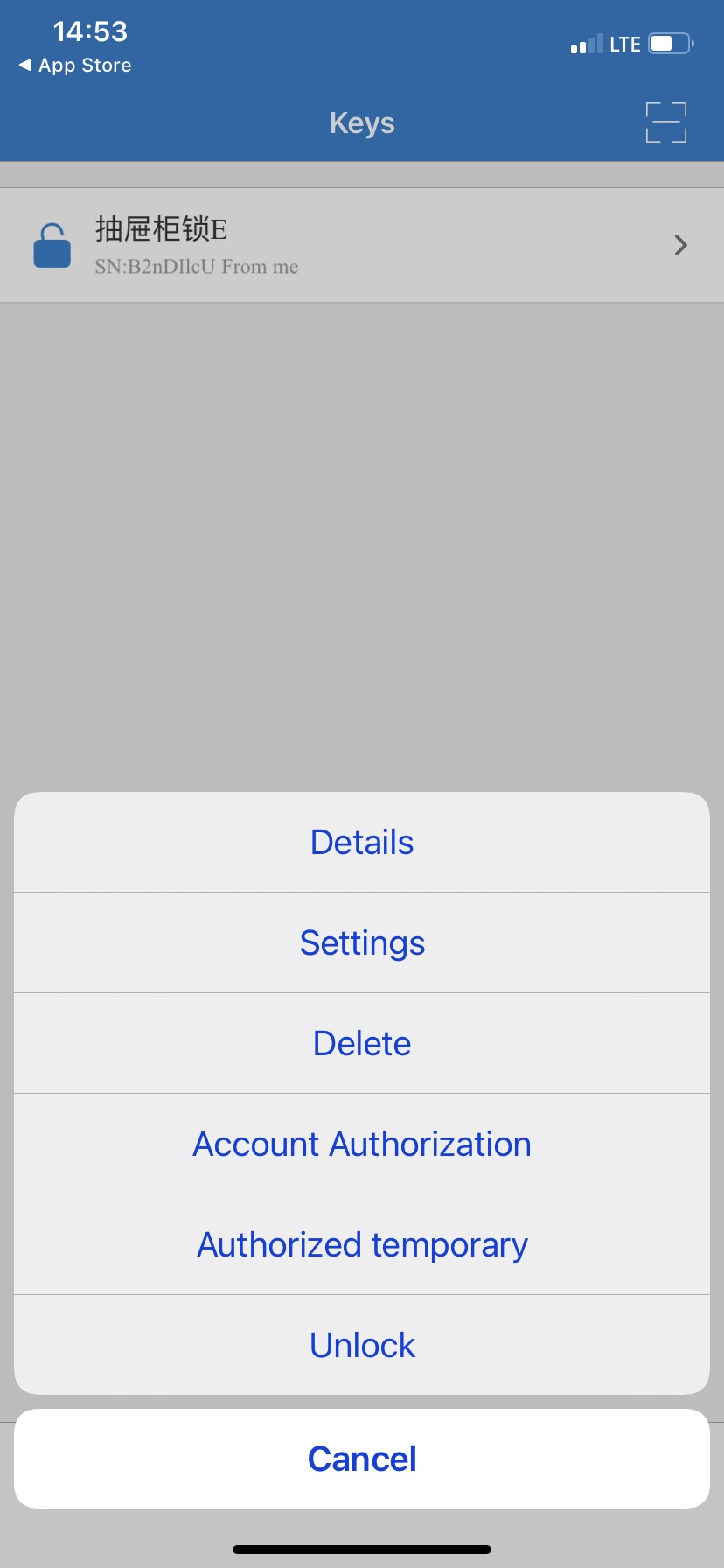Select Authorized temporary option

pyautogui.click(x=362, y=1245)
